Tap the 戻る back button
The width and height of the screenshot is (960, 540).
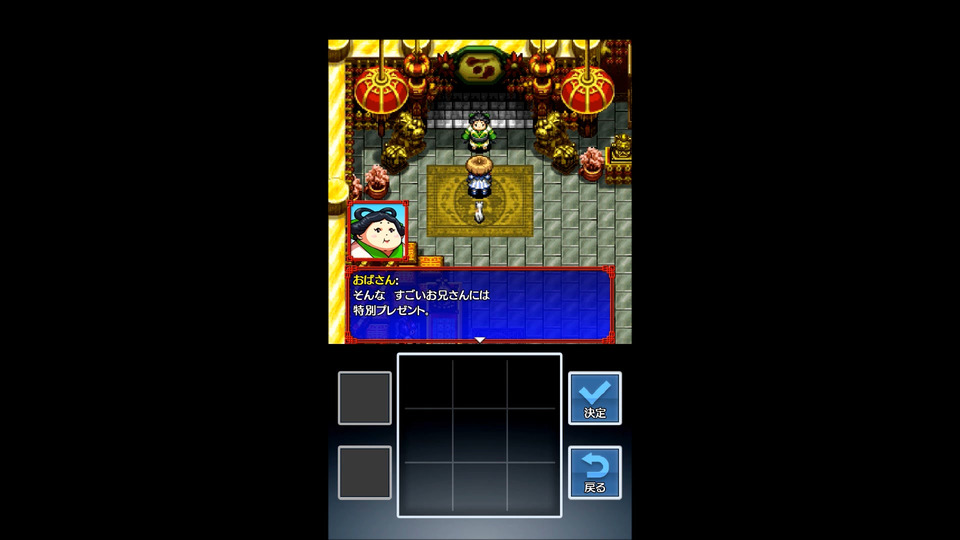[x=595, y=472]
